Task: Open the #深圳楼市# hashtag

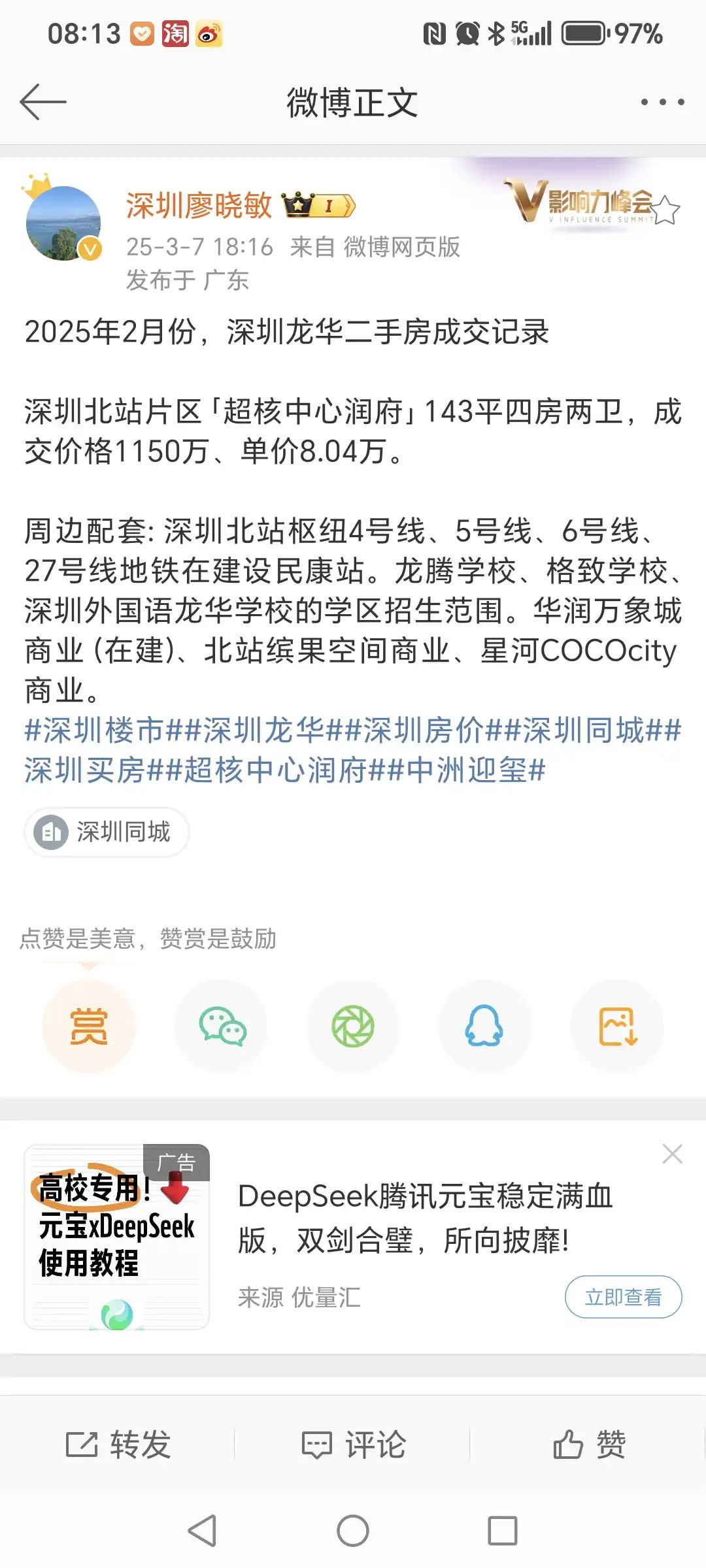Action: (95, 730)
